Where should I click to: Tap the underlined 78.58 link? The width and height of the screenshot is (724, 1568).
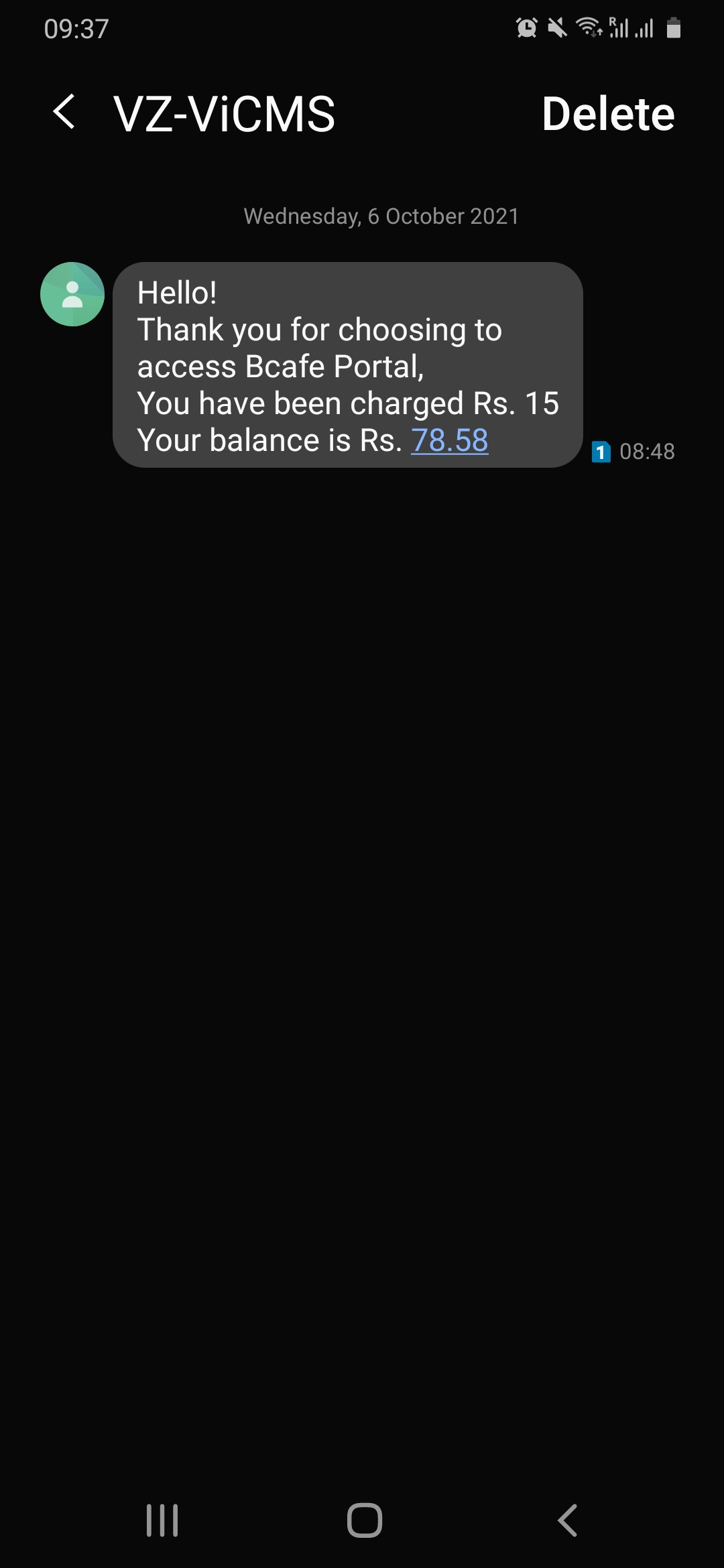click(449, 441)
